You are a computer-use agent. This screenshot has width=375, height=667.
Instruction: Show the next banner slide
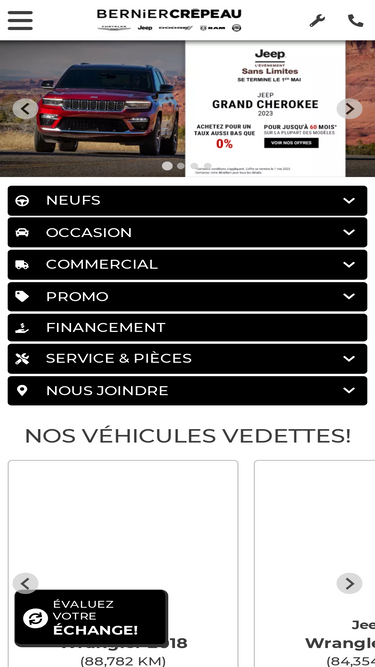point(349,109)
